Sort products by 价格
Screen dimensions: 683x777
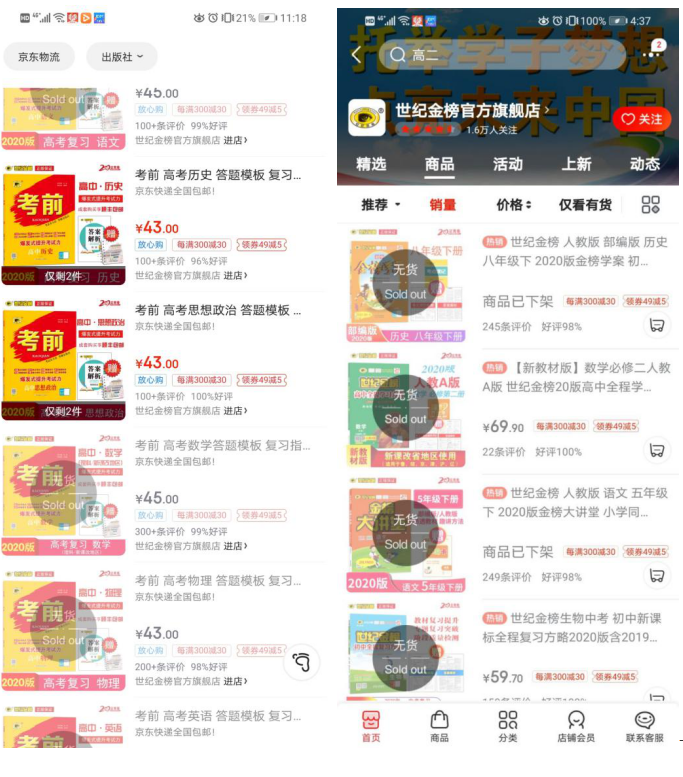(x=513, y=205)
